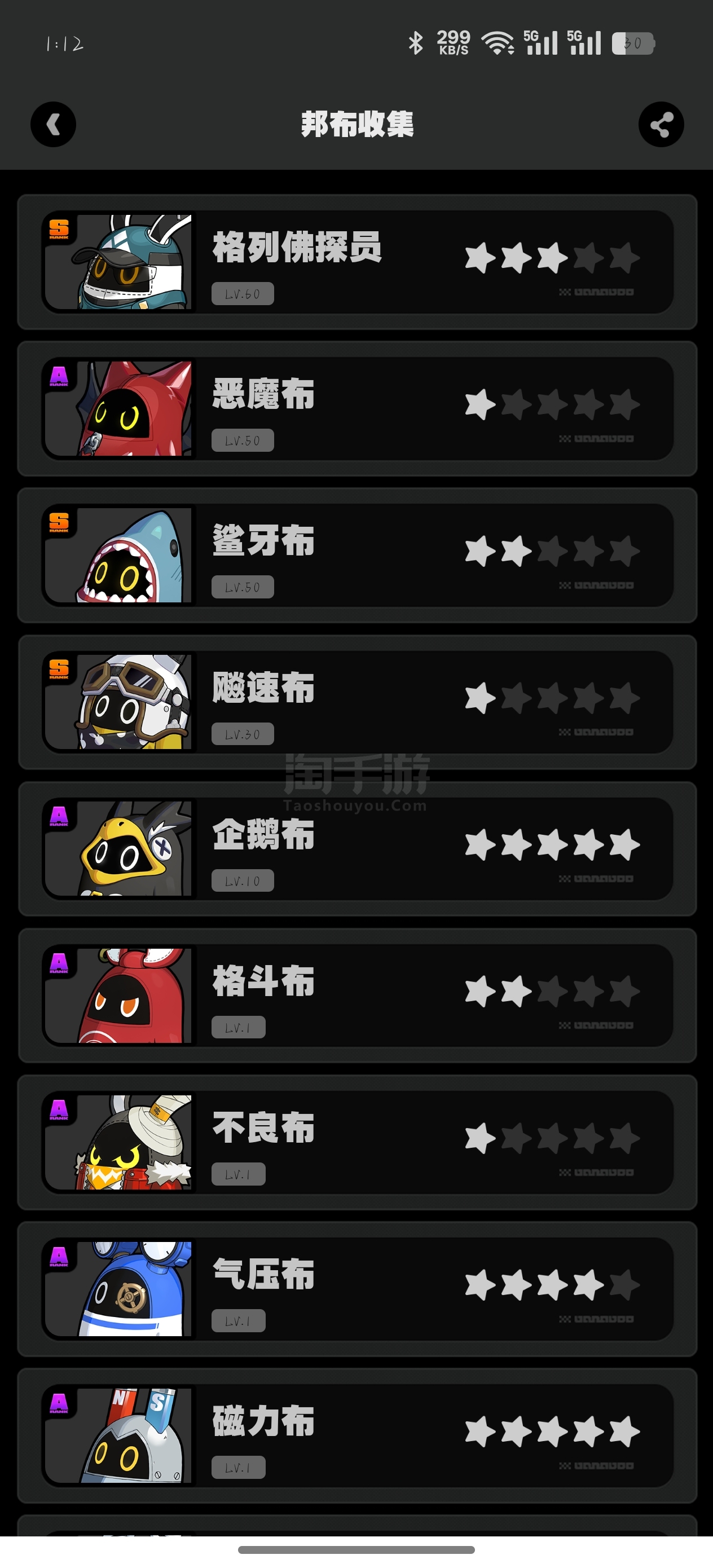The height and width of the screenshot is (1568, 713).
Task: Open the 恶魔布 Bangboo card
Action: pos(358,408)
